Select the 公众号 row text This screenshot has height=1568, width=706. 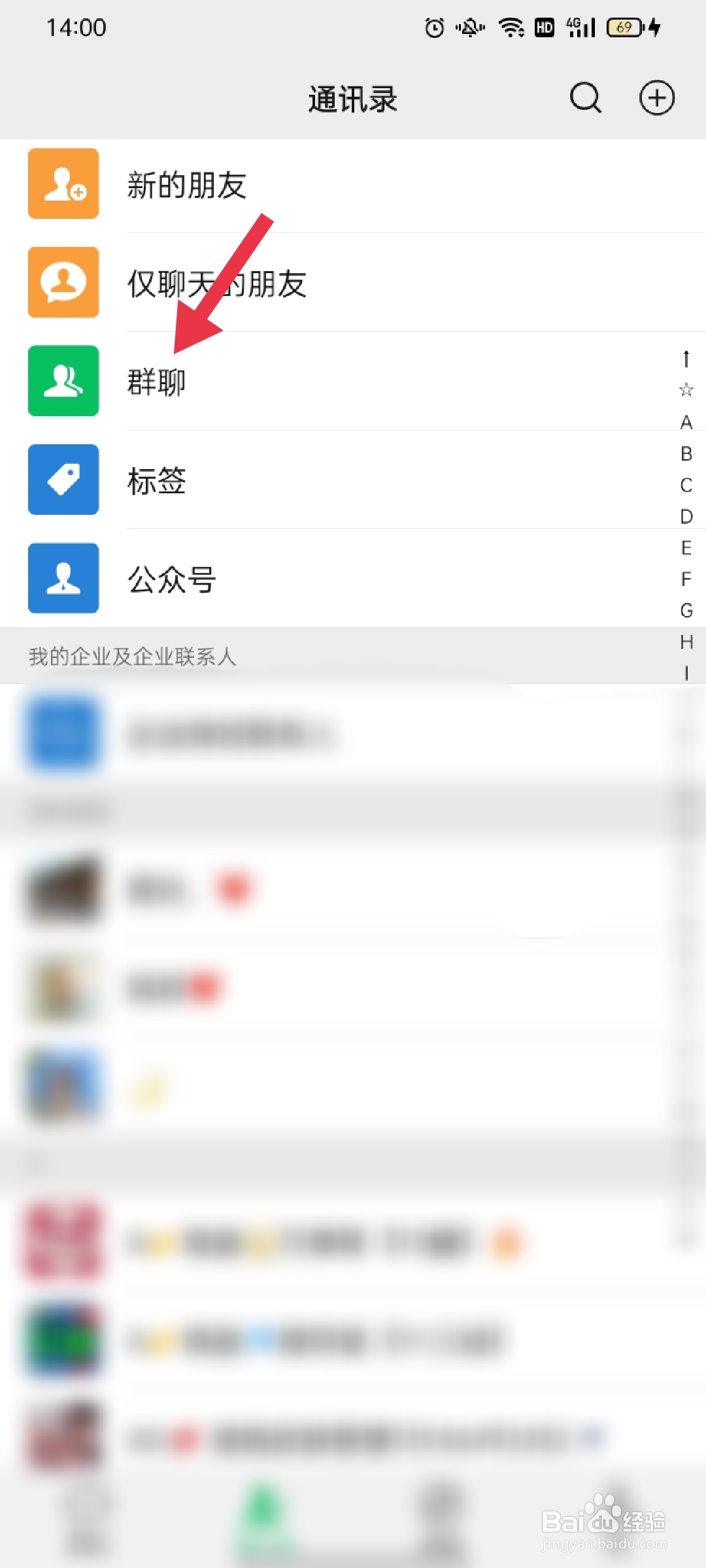point(171,578)
